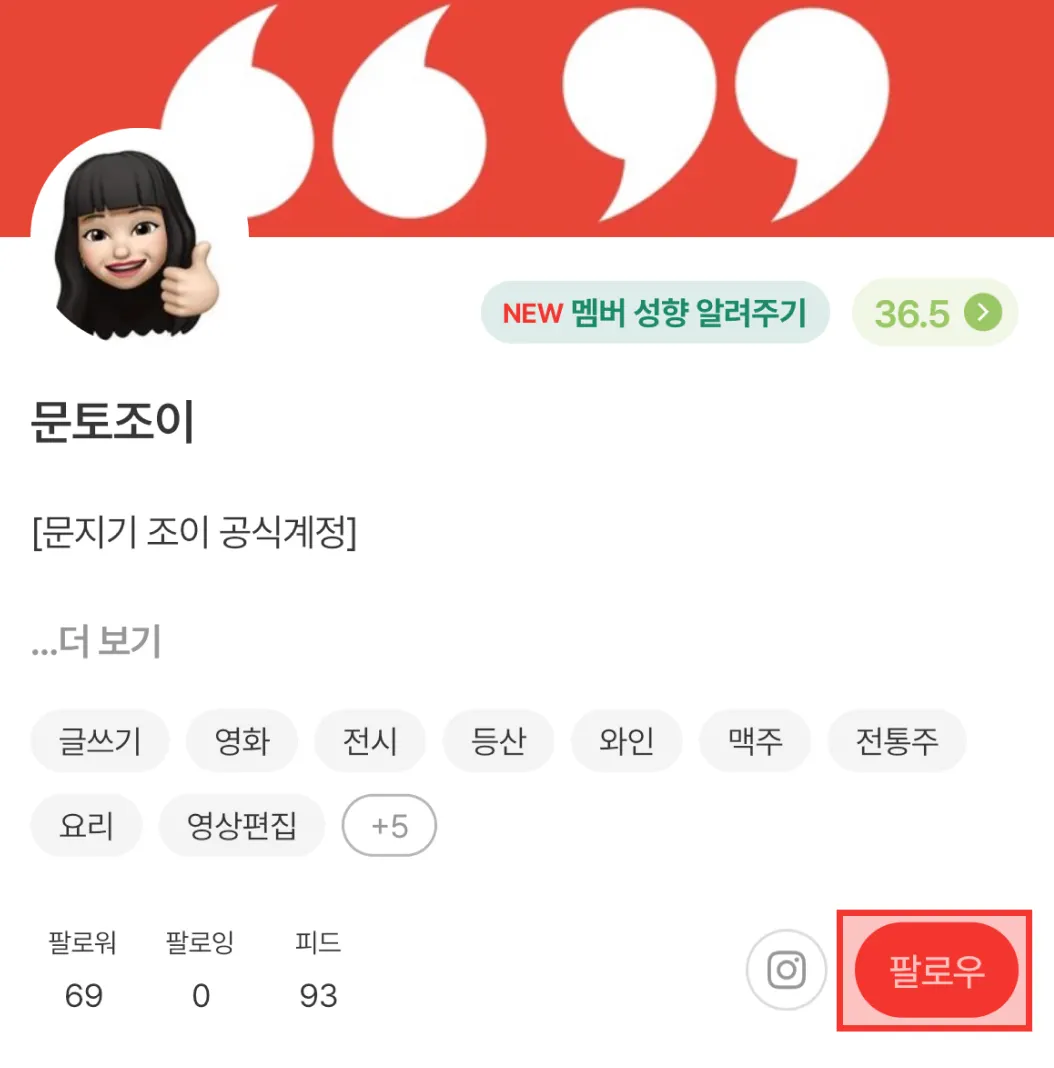
Task: Select the 글쓰기 interest chip
Action: coord(99,741)
